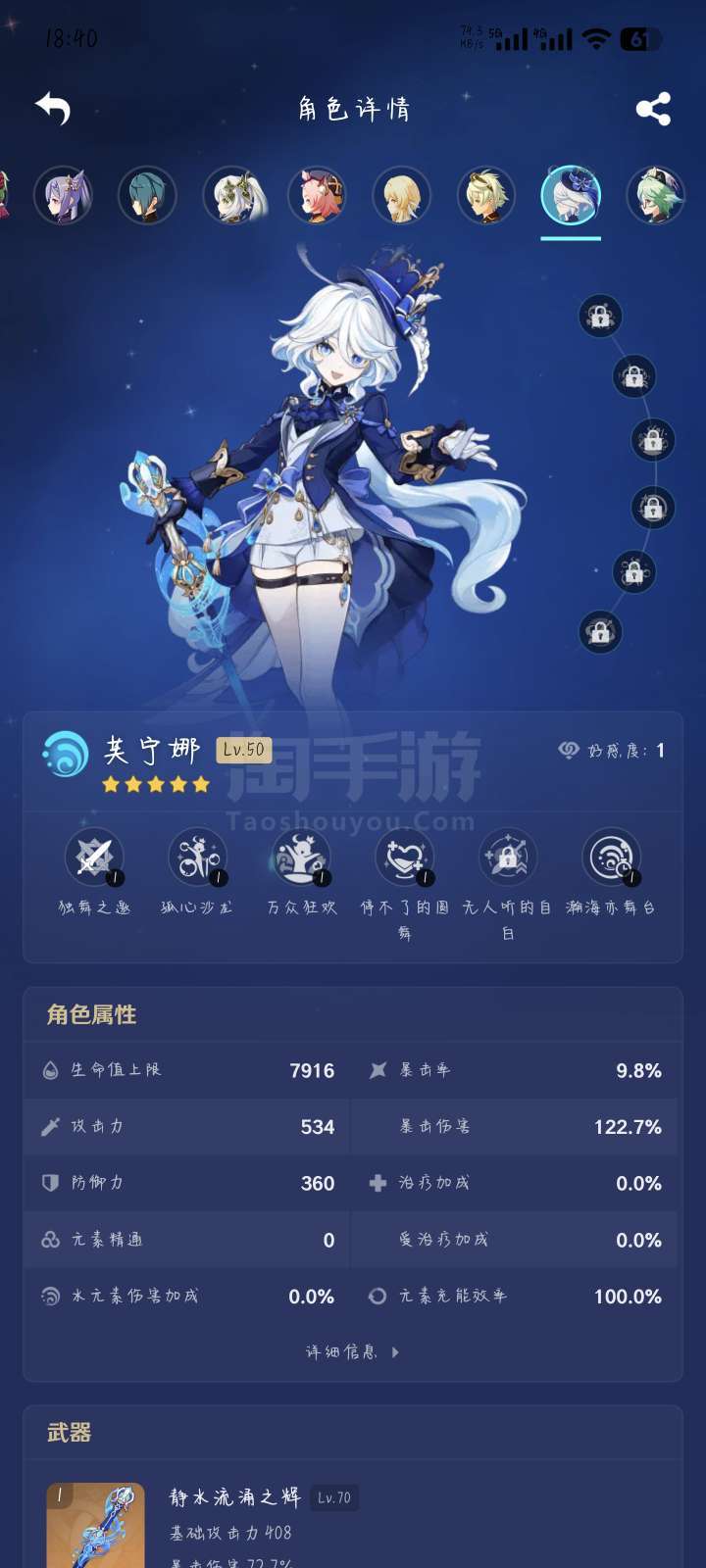Select the purple twin-tail character avatar
The image size is (706, 1568).
[x=64, y=195]
